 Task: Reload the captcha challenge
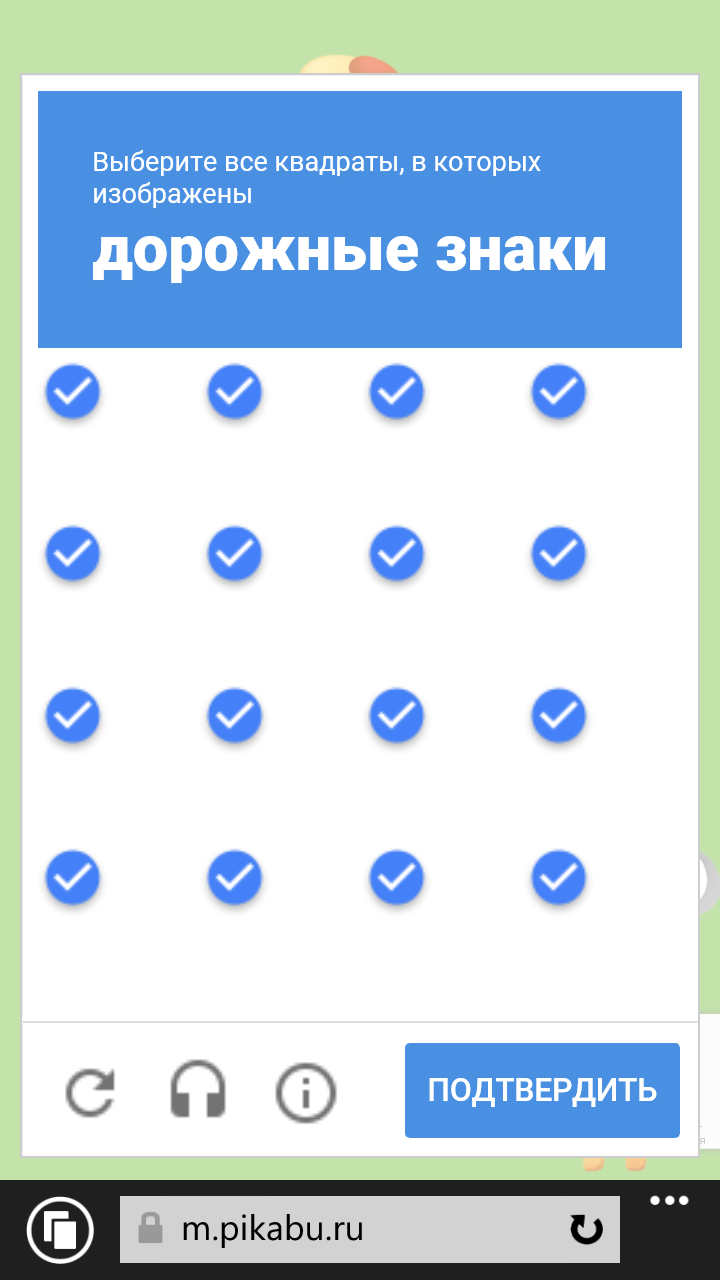coord(91,1092)
